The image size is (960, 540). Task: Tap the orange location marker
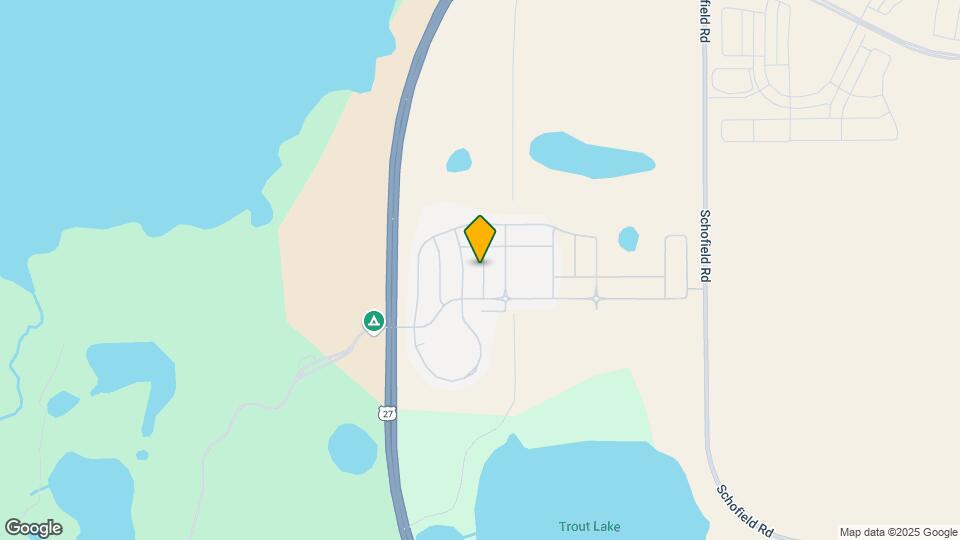click(x=480, y=237)
